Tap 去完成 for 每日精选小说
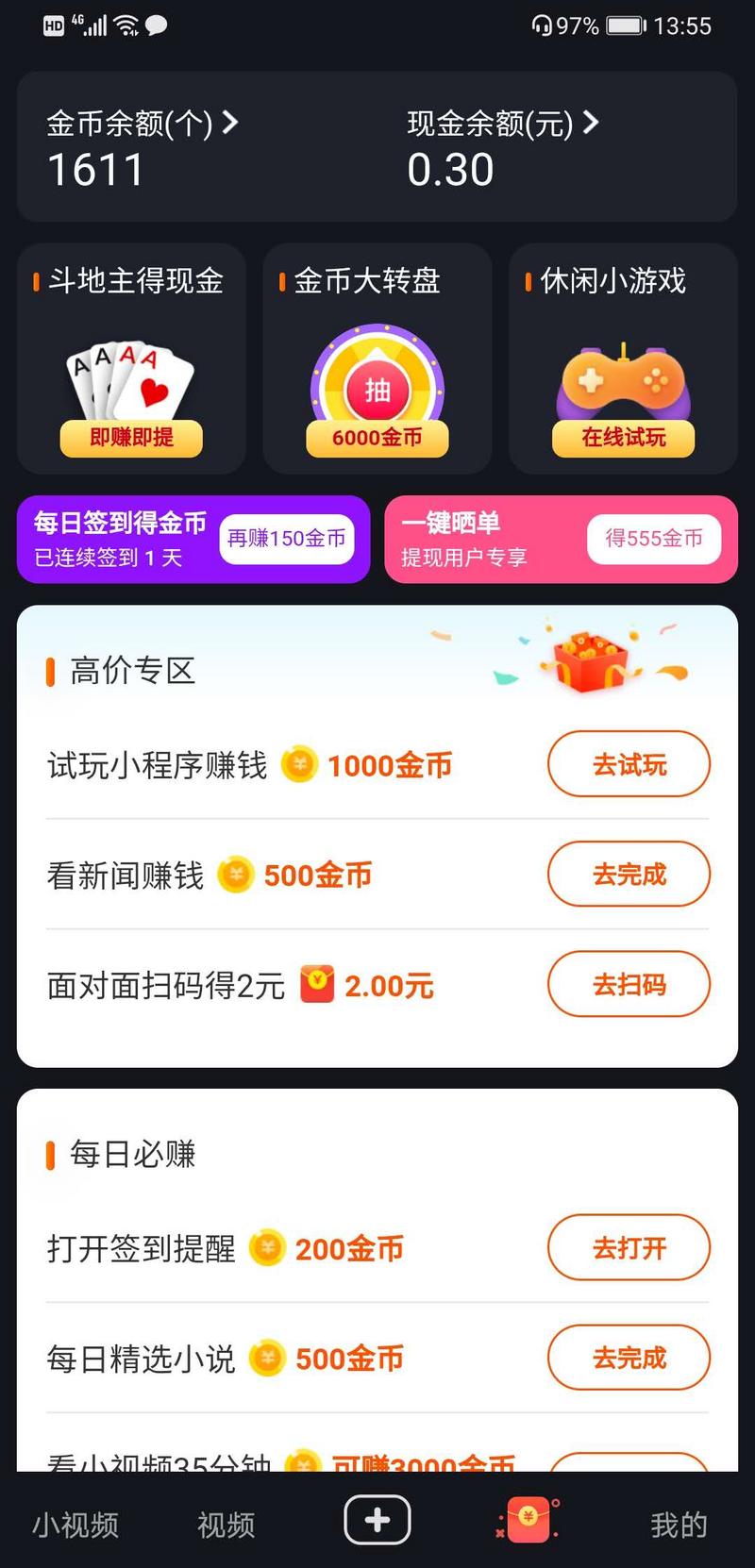The width and height of the screenshot is (755, 1568). pyautogui.click(x=629, y=1358)
